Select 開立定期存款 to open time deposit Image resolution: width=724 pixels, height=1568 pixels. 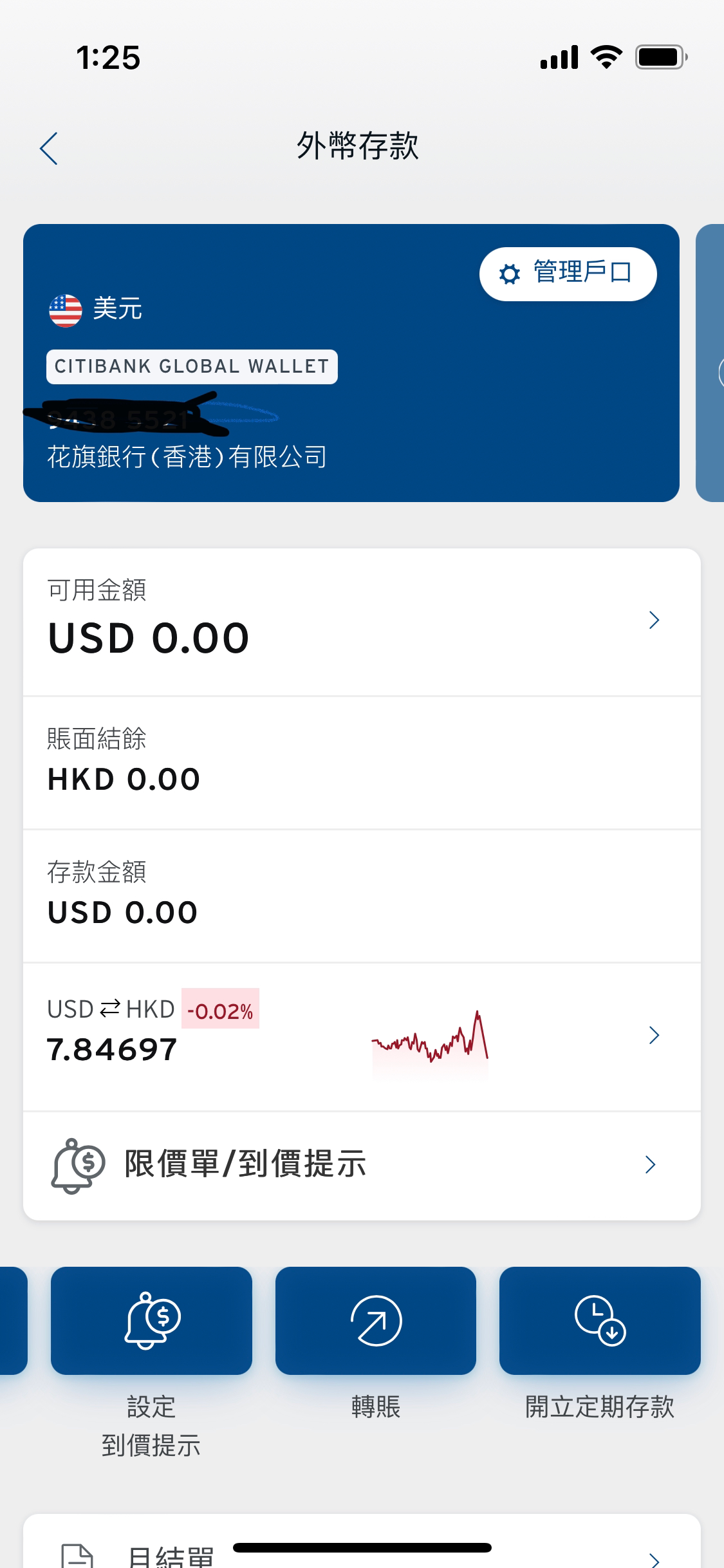pos(600,1320)
